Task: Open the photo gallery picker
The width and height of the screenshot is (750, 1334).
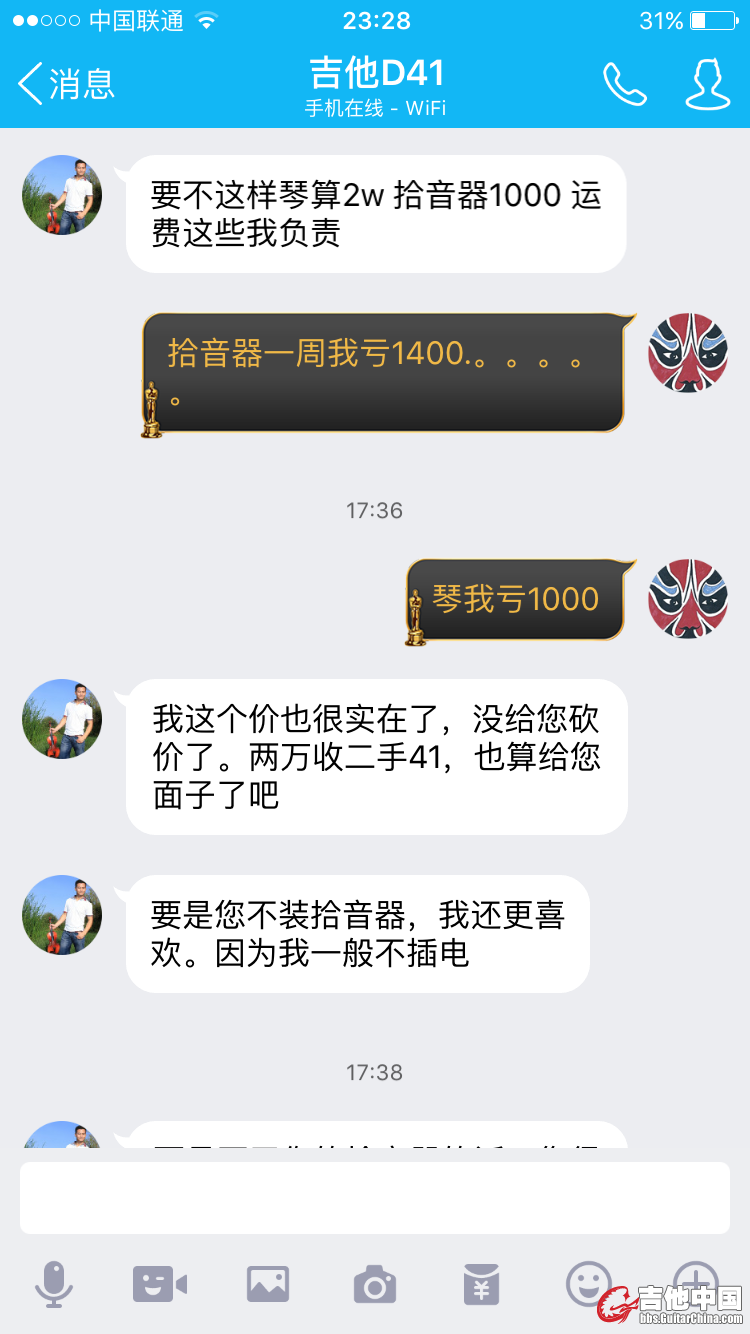Action: 268,1283
